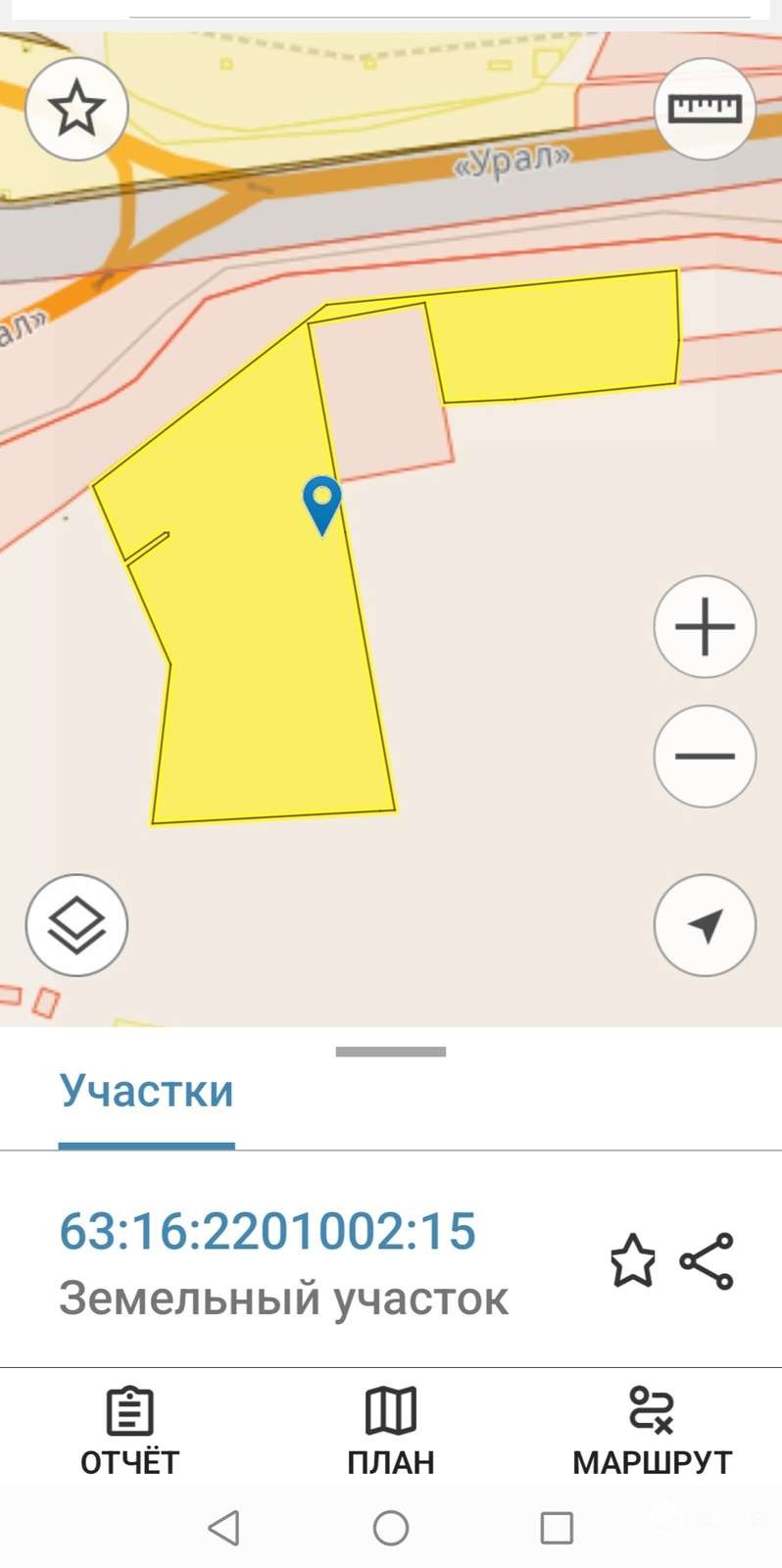
Task: Share the land parcel
Action: pyautogui.click(x=708, y=1260)
